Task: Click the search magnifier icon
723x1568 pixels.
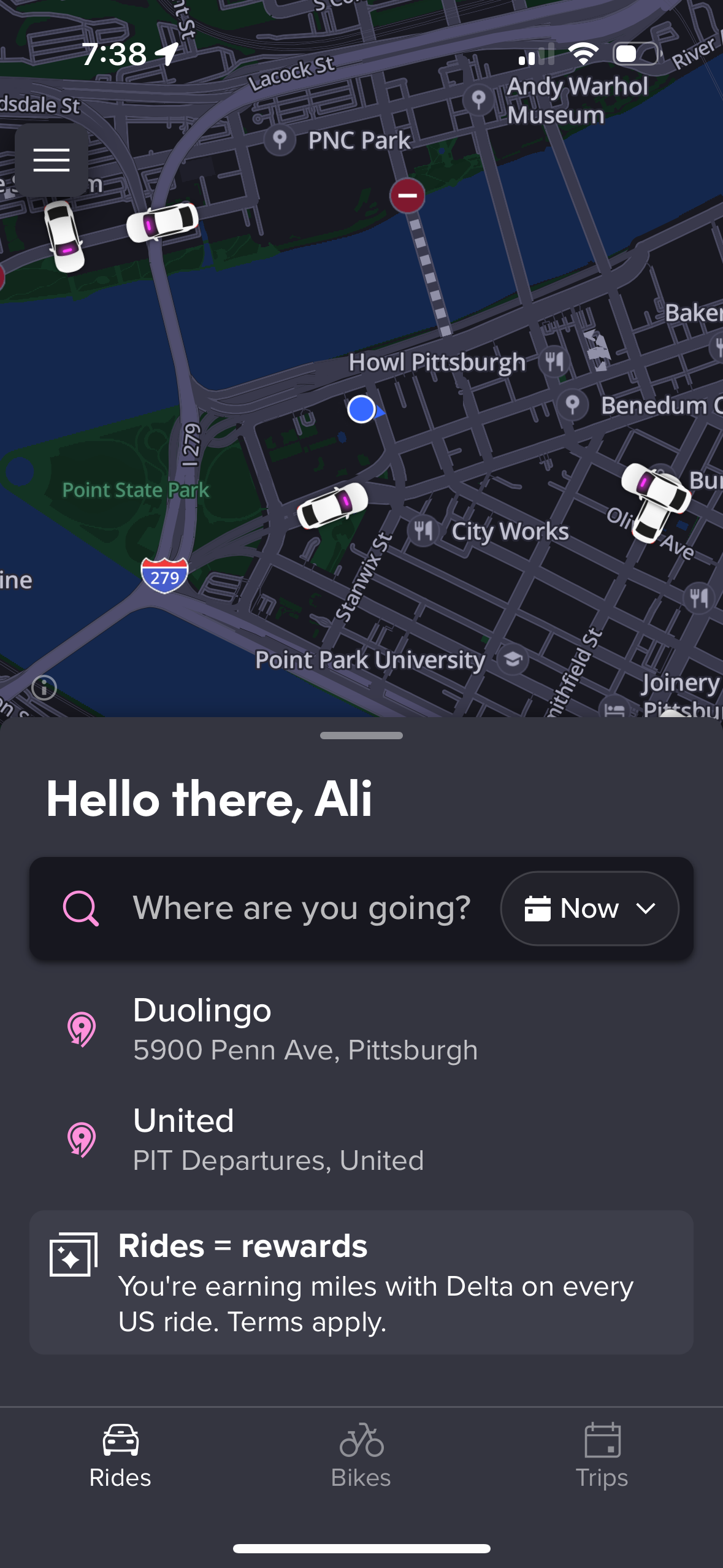Action: pos(80,908)
